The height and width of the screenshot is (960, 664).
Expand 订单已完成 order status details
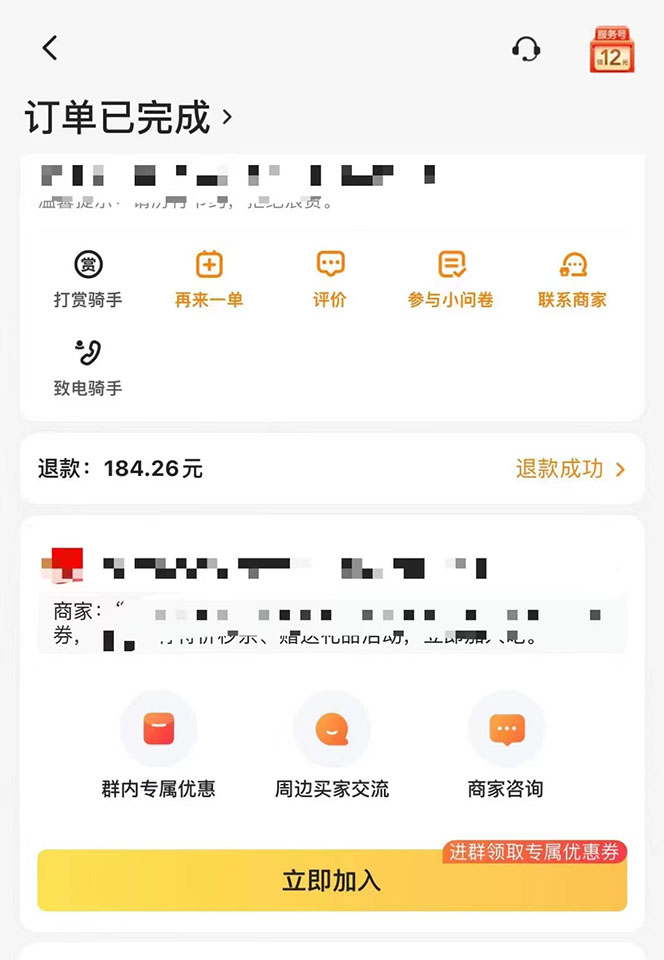pos(128,118)
